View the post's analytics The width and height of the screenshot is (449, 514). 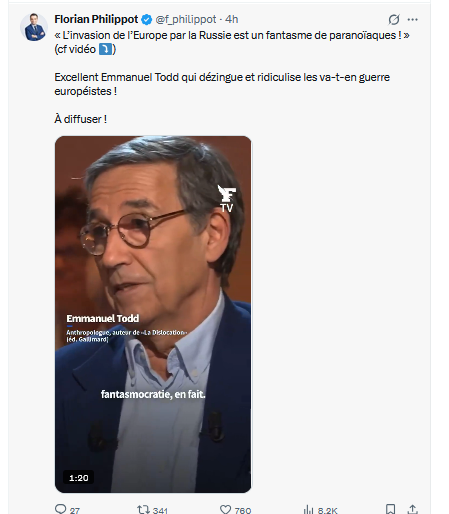(x=320, y=509)
